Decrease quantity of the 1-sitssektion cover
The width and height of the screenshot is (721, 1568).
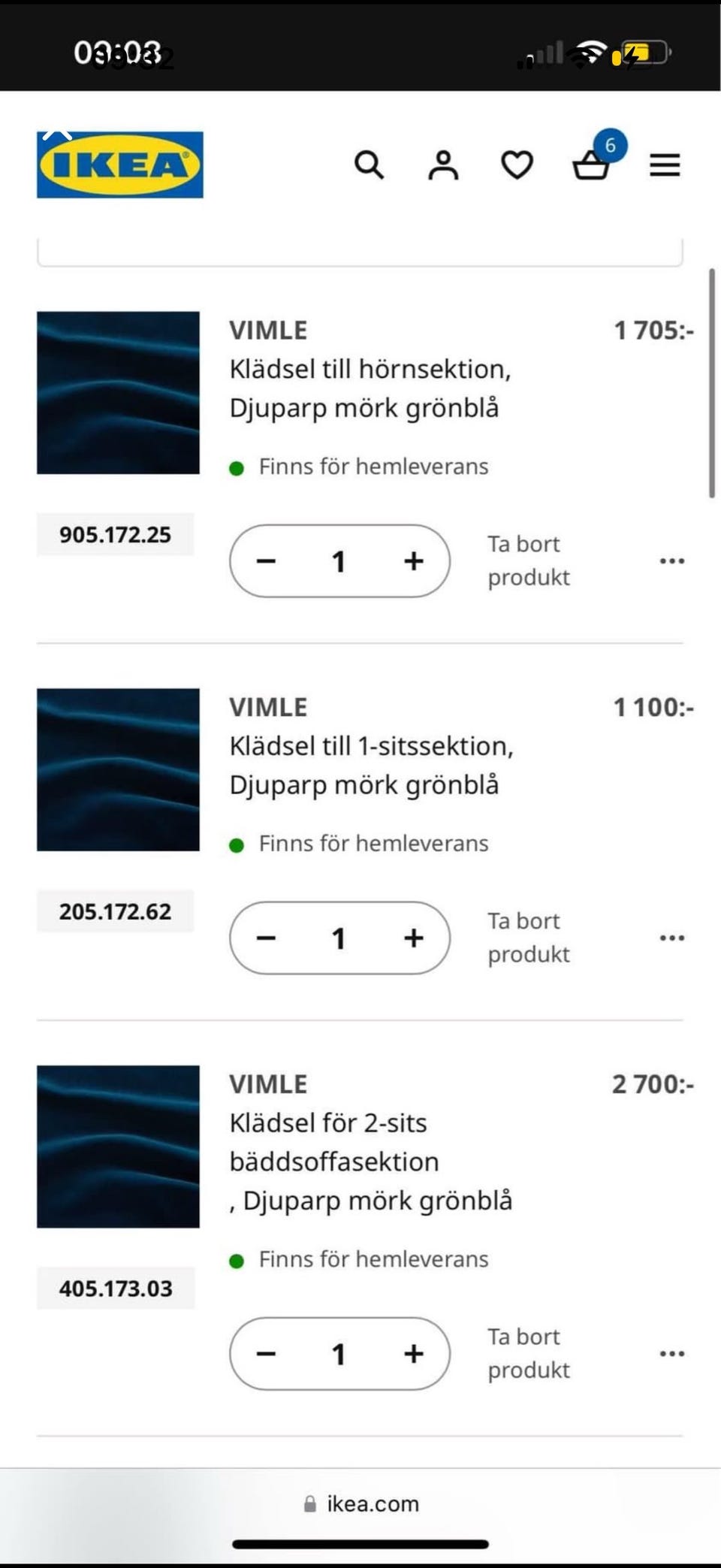267,938
